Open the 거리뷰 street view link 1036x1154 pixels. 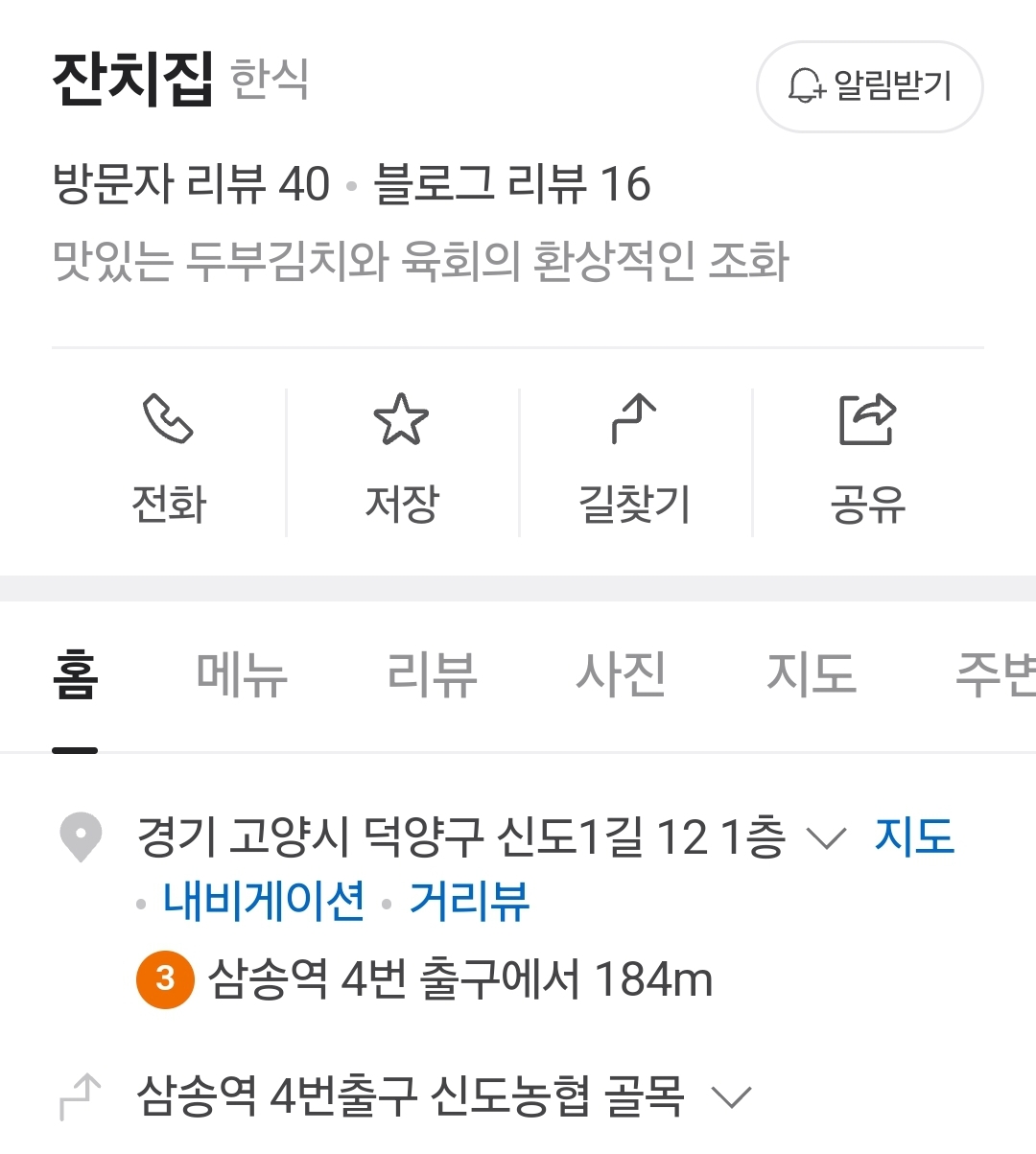point(469,901)
